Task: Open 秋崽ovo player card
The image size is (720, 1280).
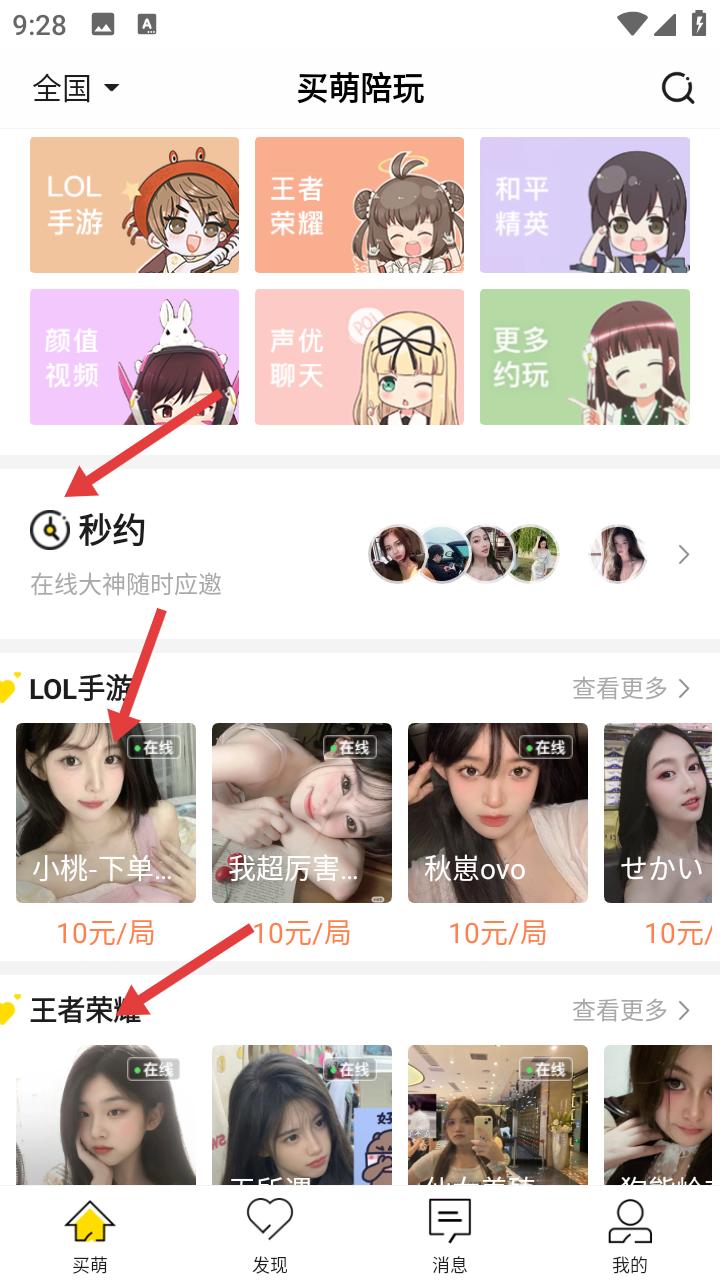Action: (498, 813)
